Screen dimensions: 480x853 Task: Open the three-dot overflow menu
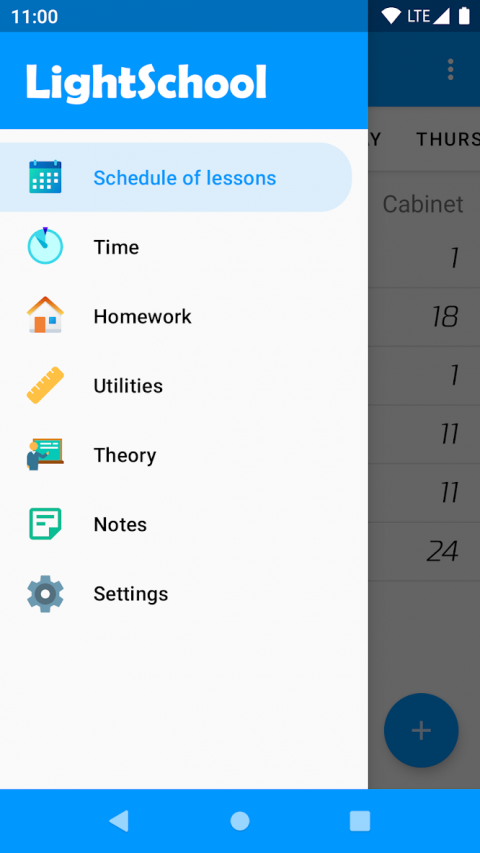450,70
